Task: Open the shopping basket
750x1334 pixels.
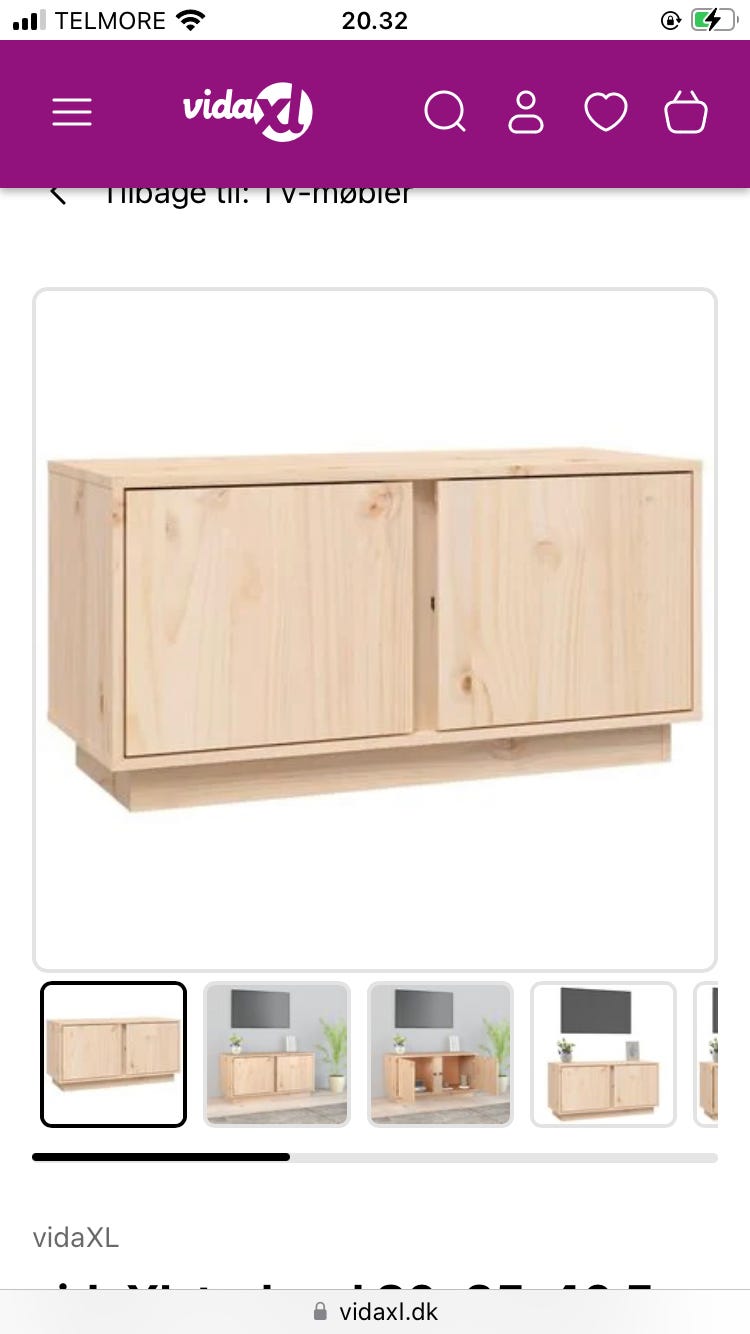Action: point(686,112)
